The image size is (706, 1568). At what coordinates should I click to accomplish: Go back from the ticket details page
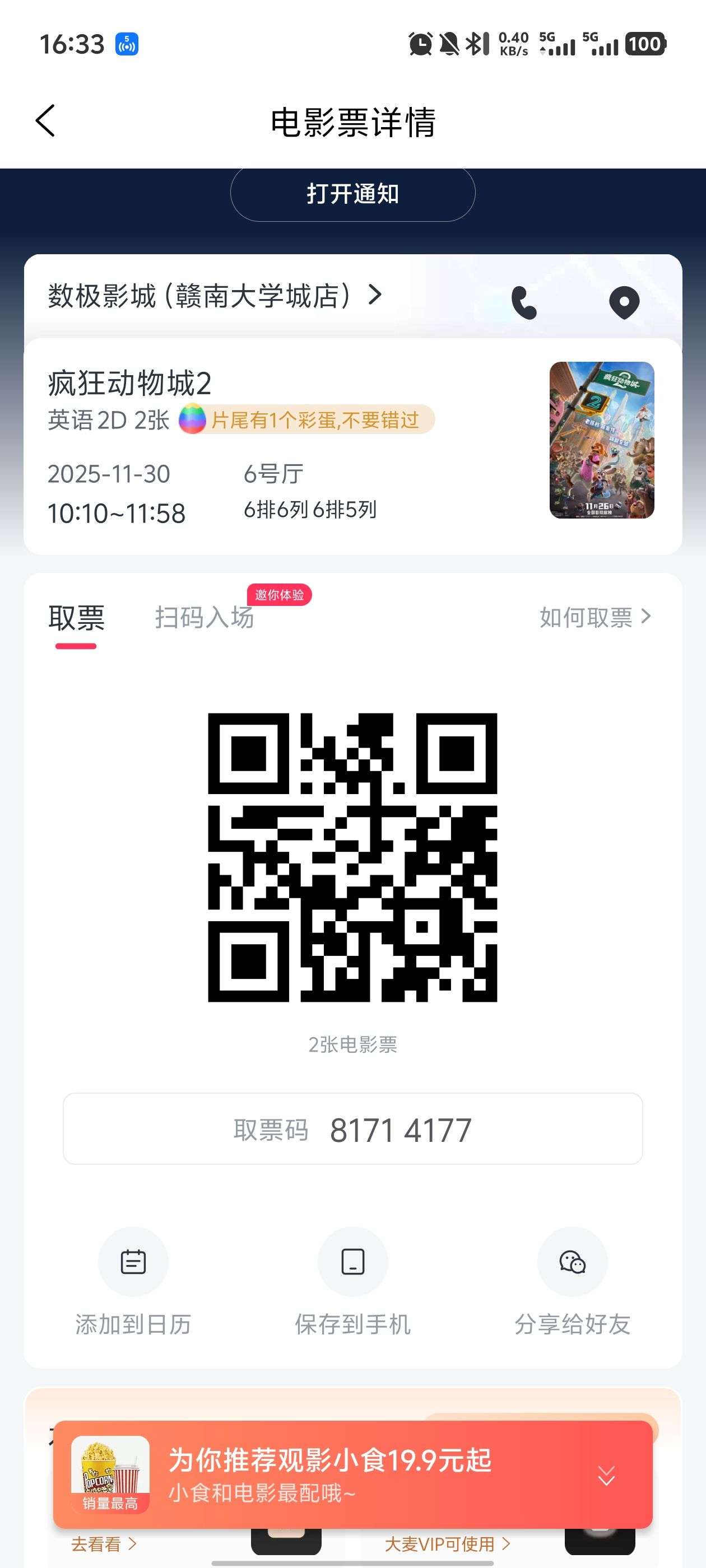46,120
